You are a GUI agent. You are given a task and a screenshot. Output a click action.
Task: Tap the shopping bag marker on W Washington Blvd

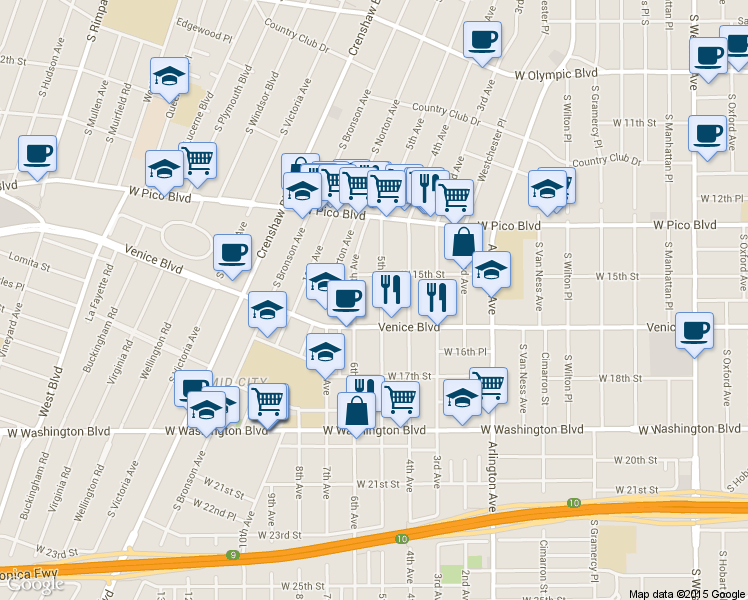(356, 412)
